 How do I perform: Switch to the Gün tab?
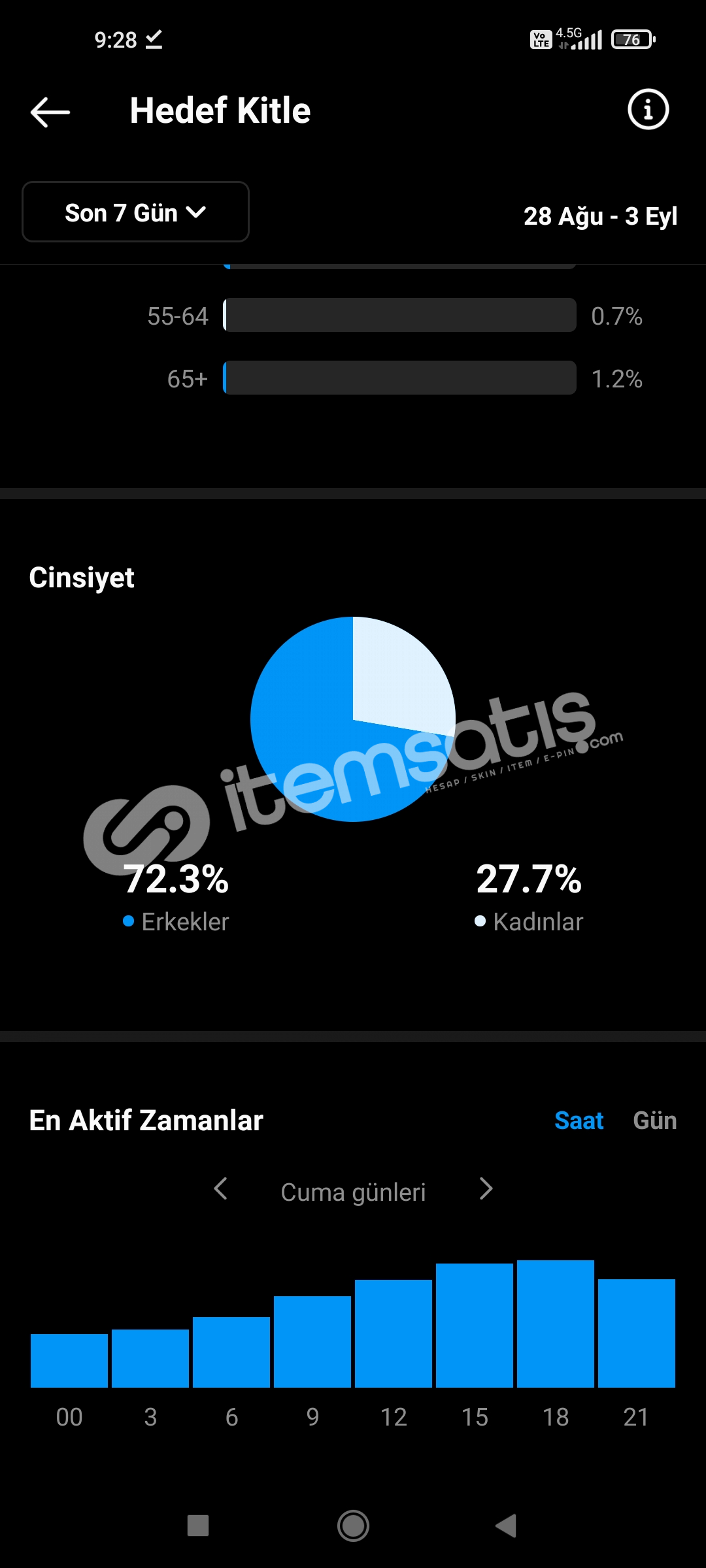[654, 1120]
